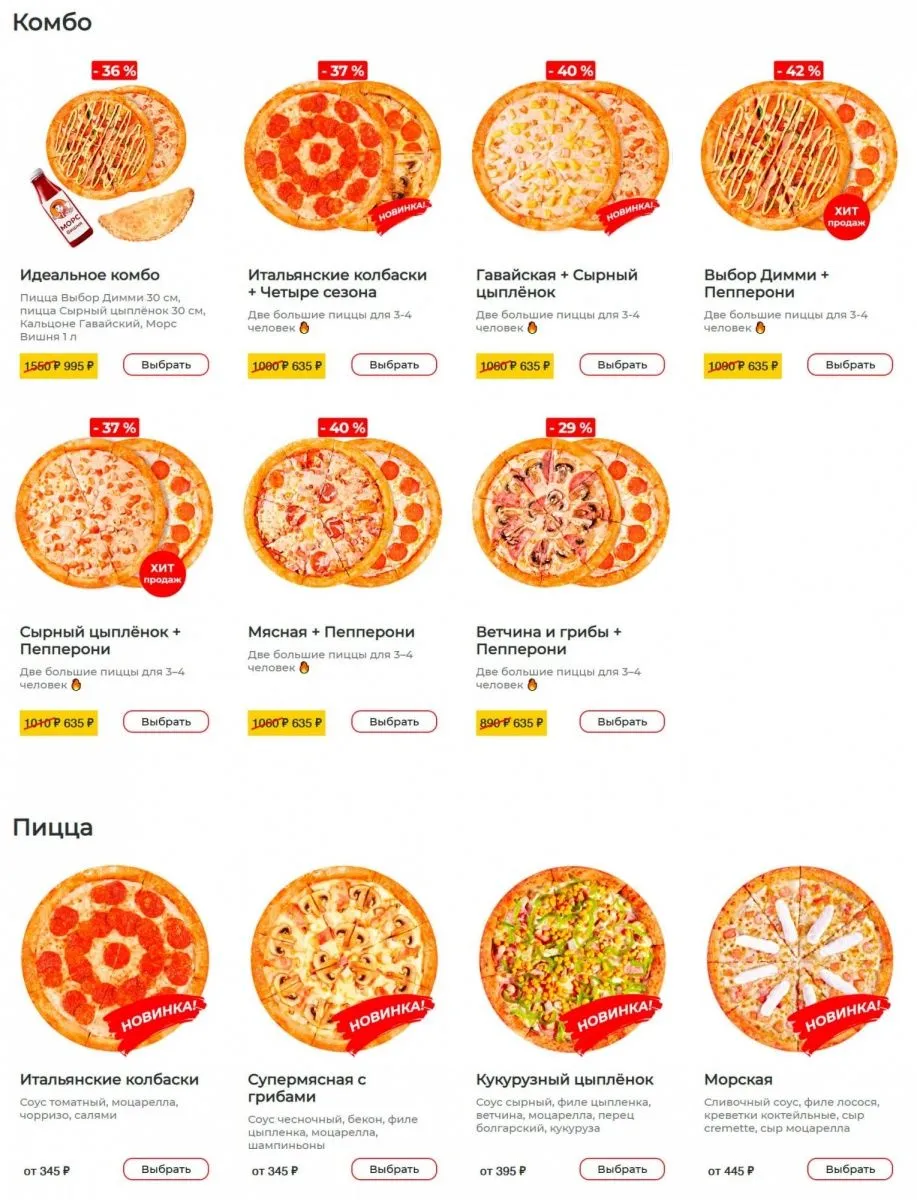
Task: Tap Выбрать for Кукурузный цыплёнок pizza
Action: pos(622,1169)
